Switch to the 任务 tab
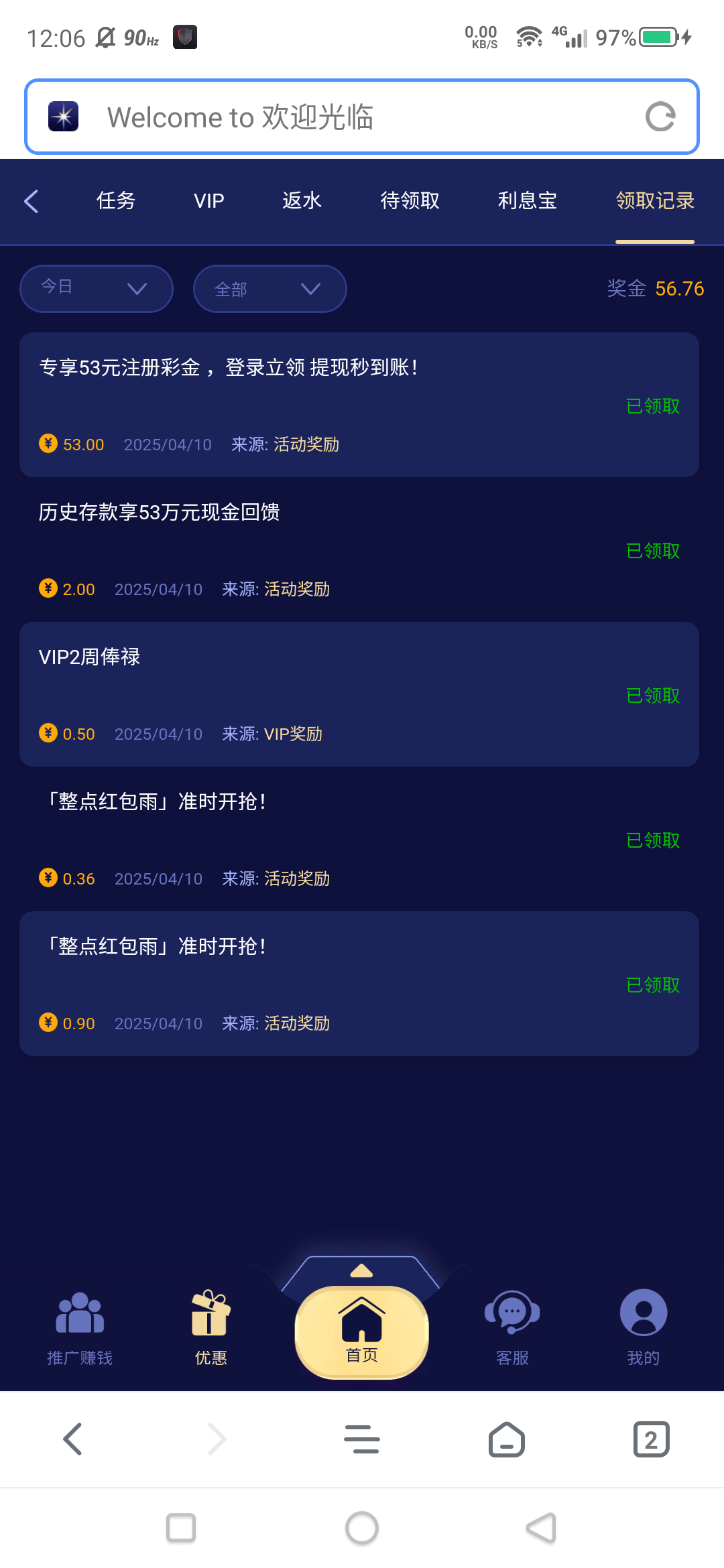Image resolution: width=724 pixels, height=1568 pixels. (116, 201)
